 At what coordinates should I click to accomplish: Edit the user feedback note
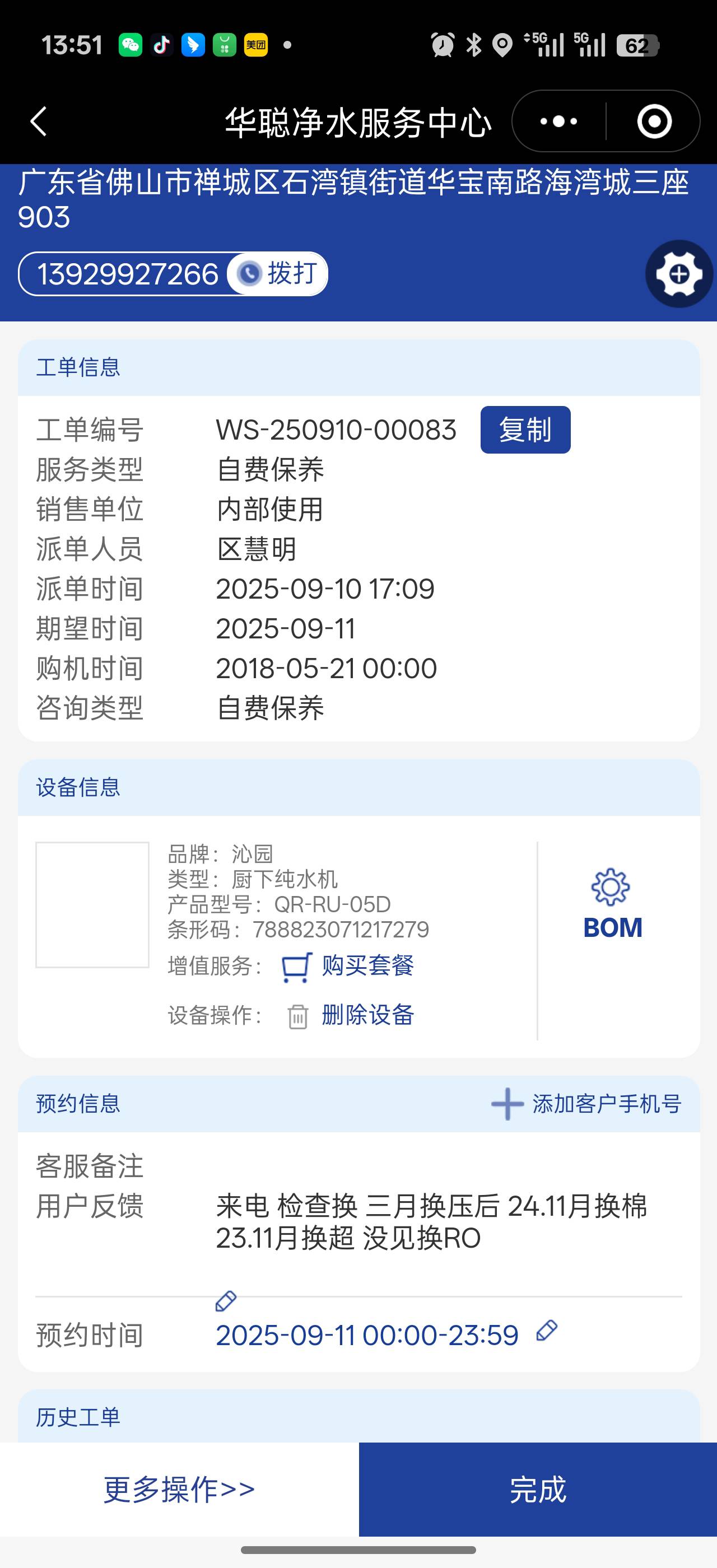[226, 1301]
